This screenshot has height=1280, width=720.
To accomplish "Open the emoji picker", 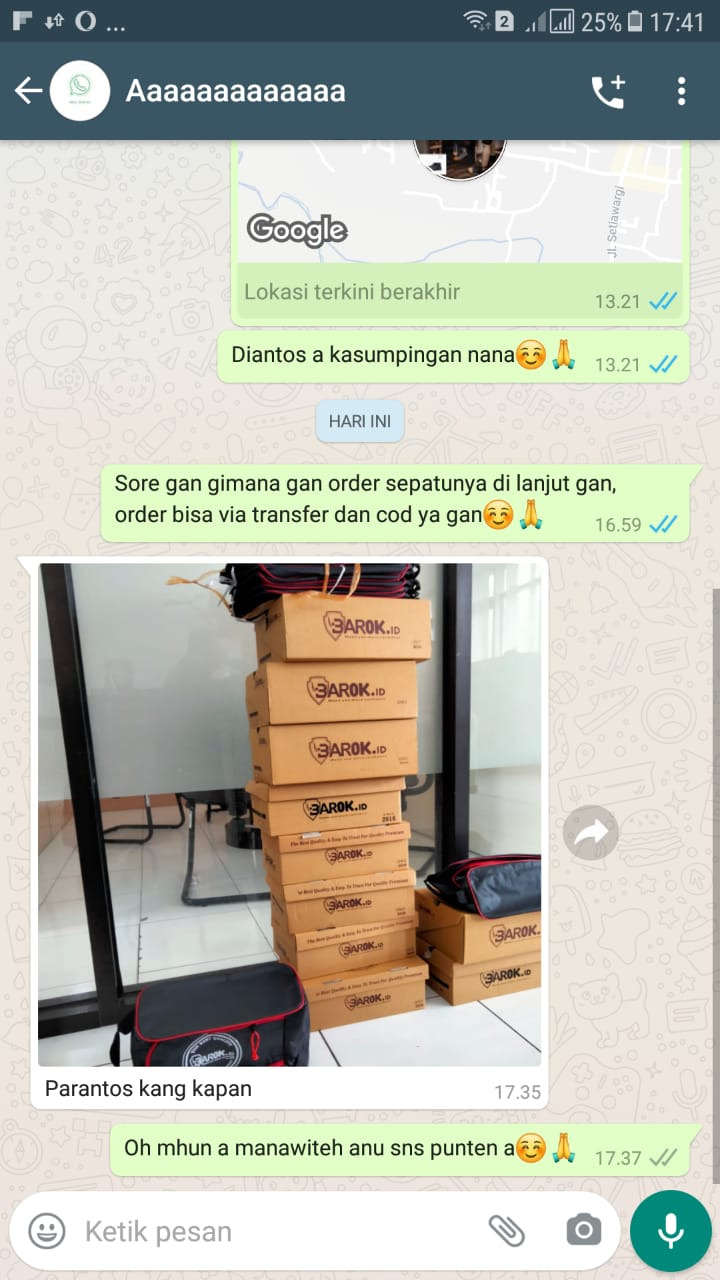I will pos(46,1231).
